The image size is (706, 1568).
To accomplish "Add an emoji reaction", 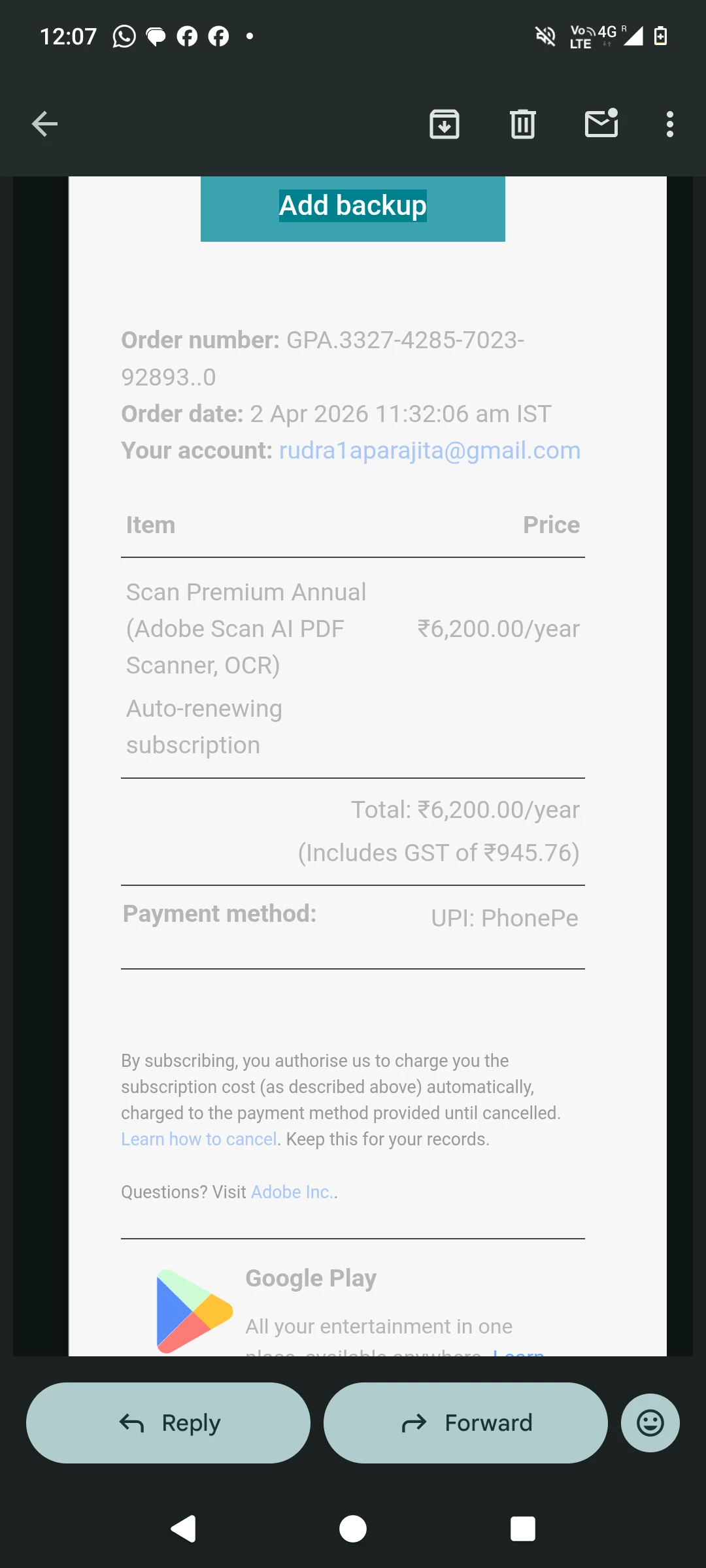I will pyautogui.click(x=650, y=1423).
